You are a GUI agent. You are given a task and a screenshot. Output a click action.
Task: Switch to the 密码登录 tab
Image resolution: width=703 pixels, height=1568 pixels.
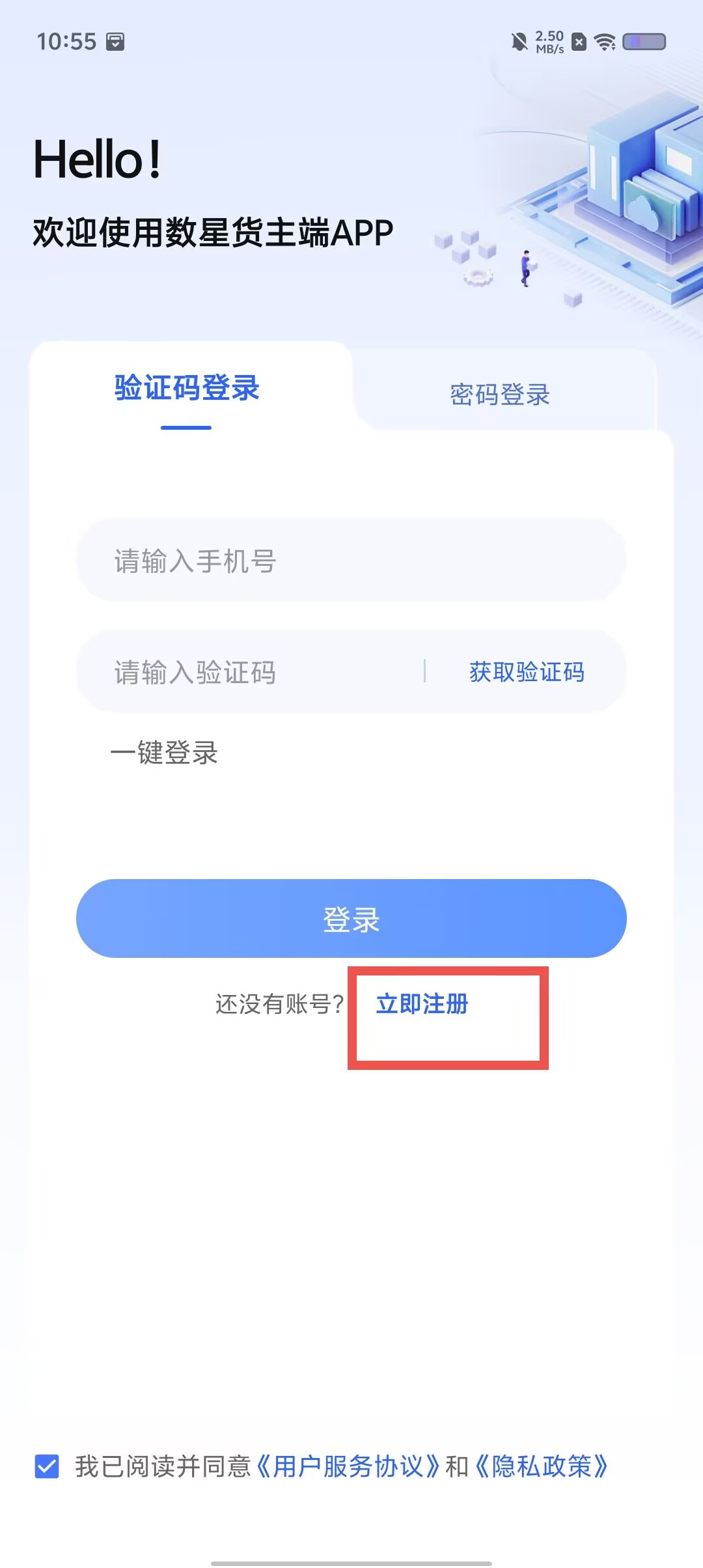click(x=500, y=395)
